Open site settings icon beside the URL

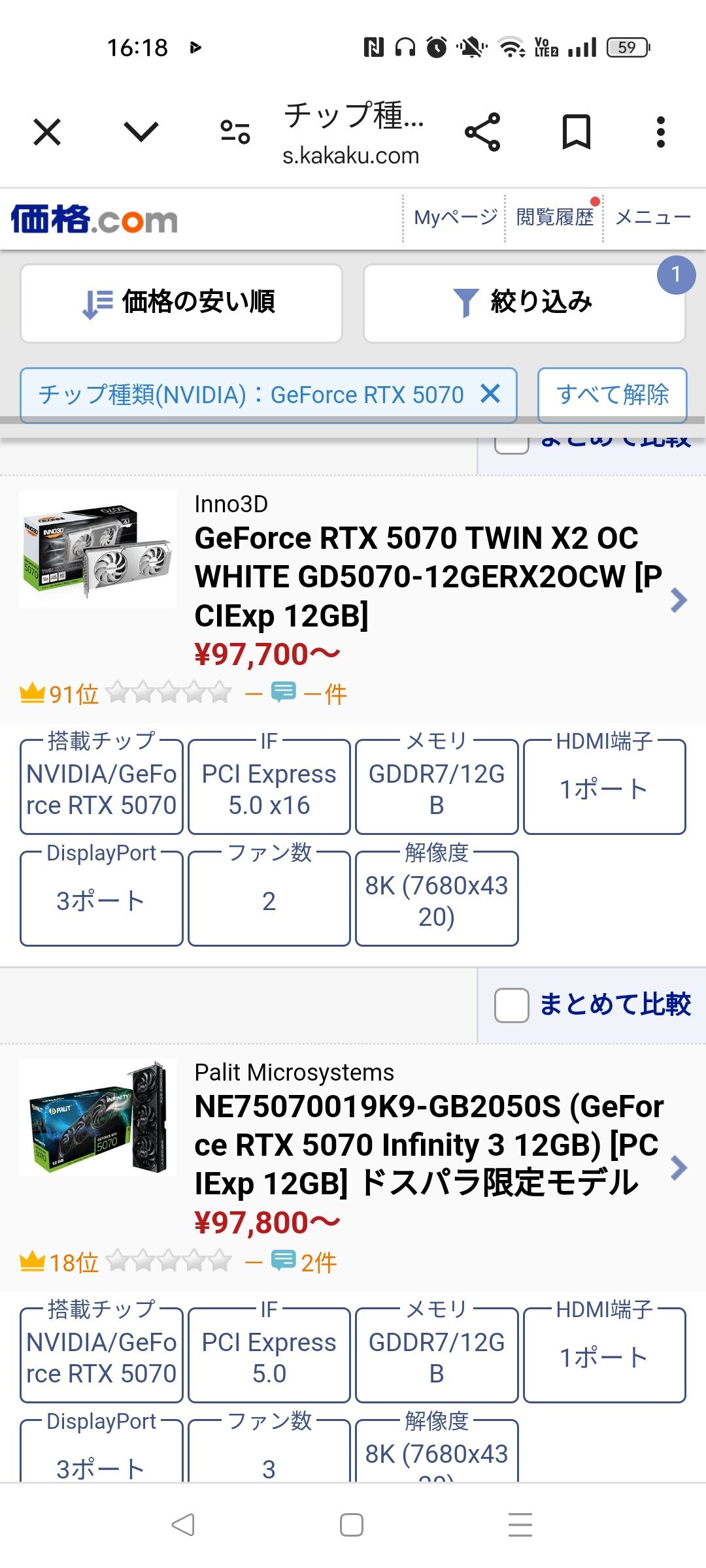pos(235,132)
